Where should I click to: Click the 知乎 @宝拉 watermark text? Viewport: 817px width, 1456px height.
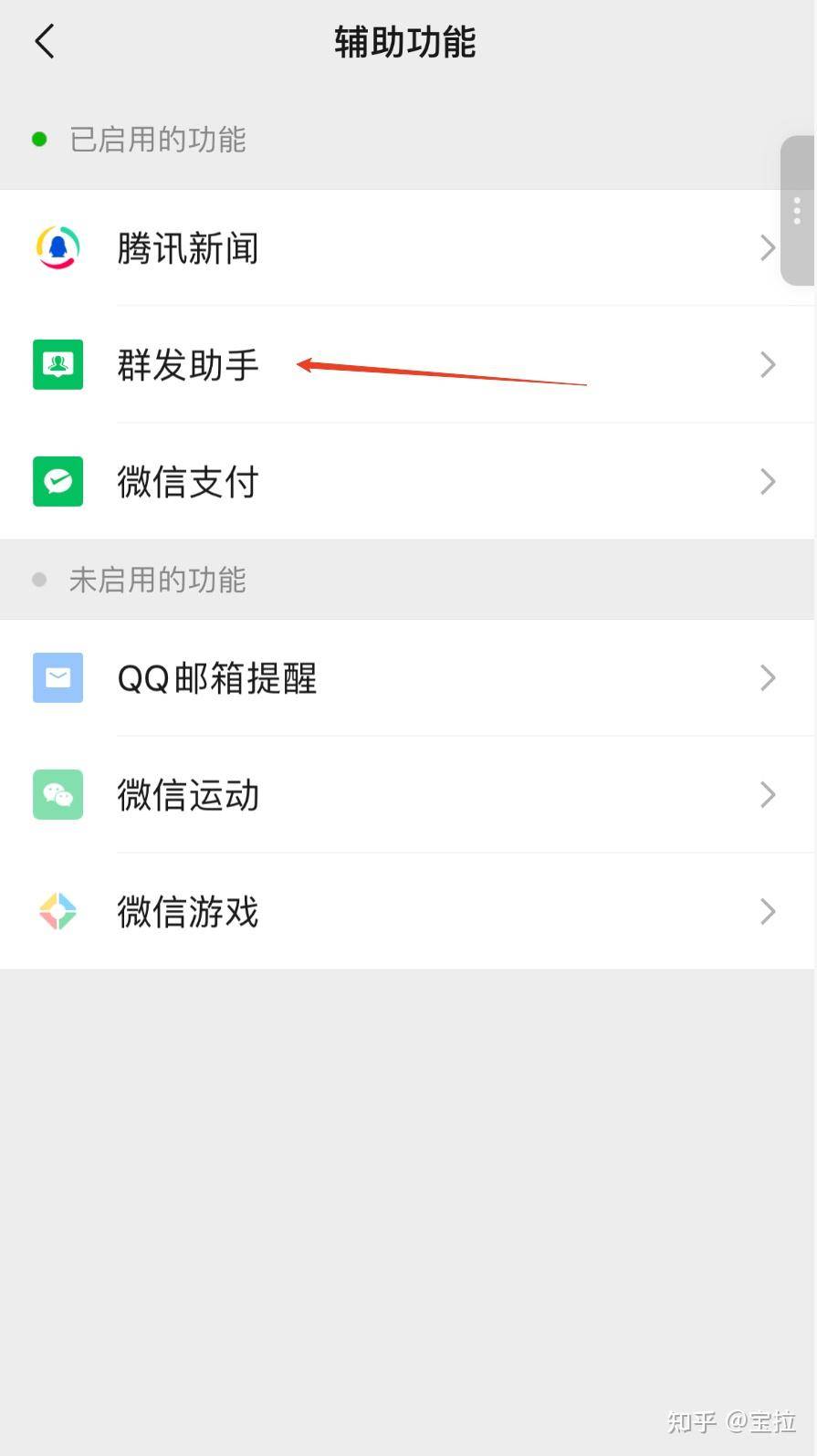coord(730,1420)
